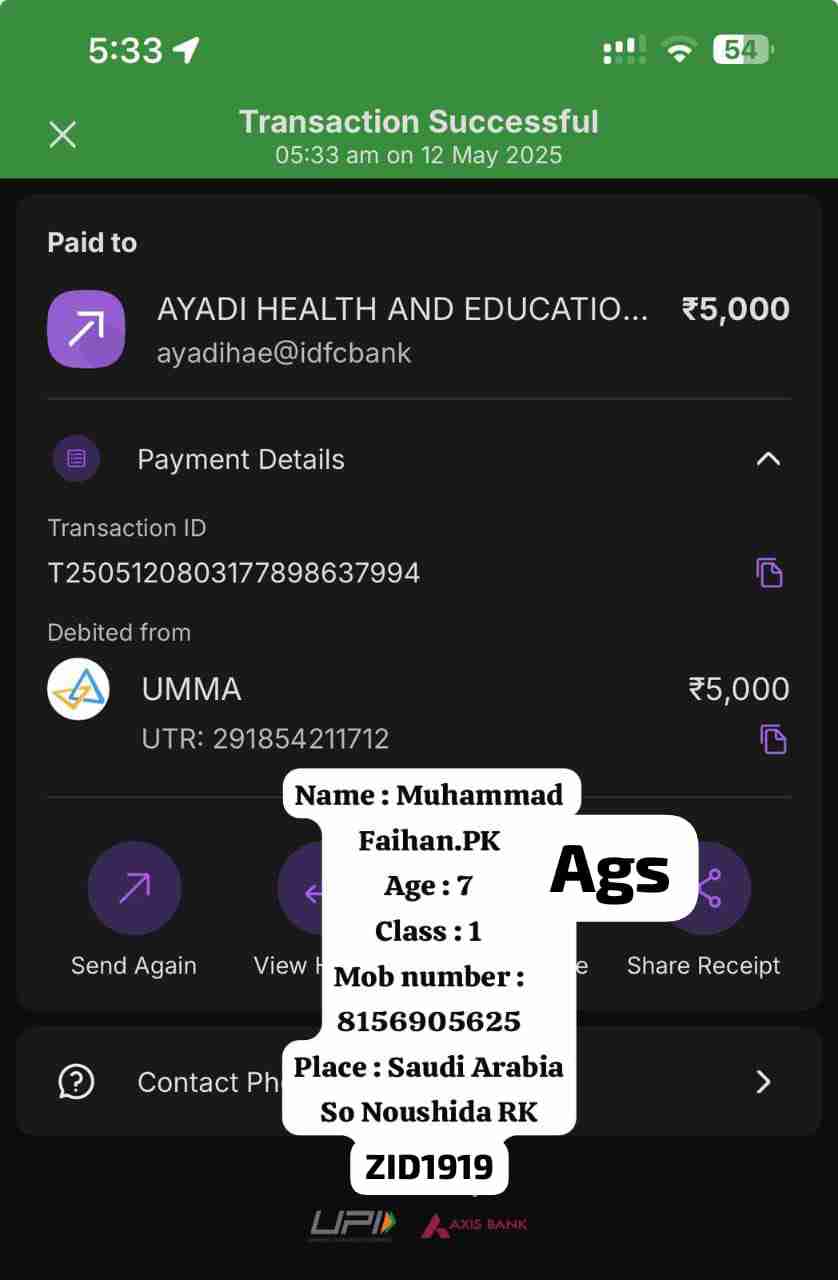Collapse the Payment Details section
The image size is (838, 1280).
pyautogui.click(x=767, y=459)
